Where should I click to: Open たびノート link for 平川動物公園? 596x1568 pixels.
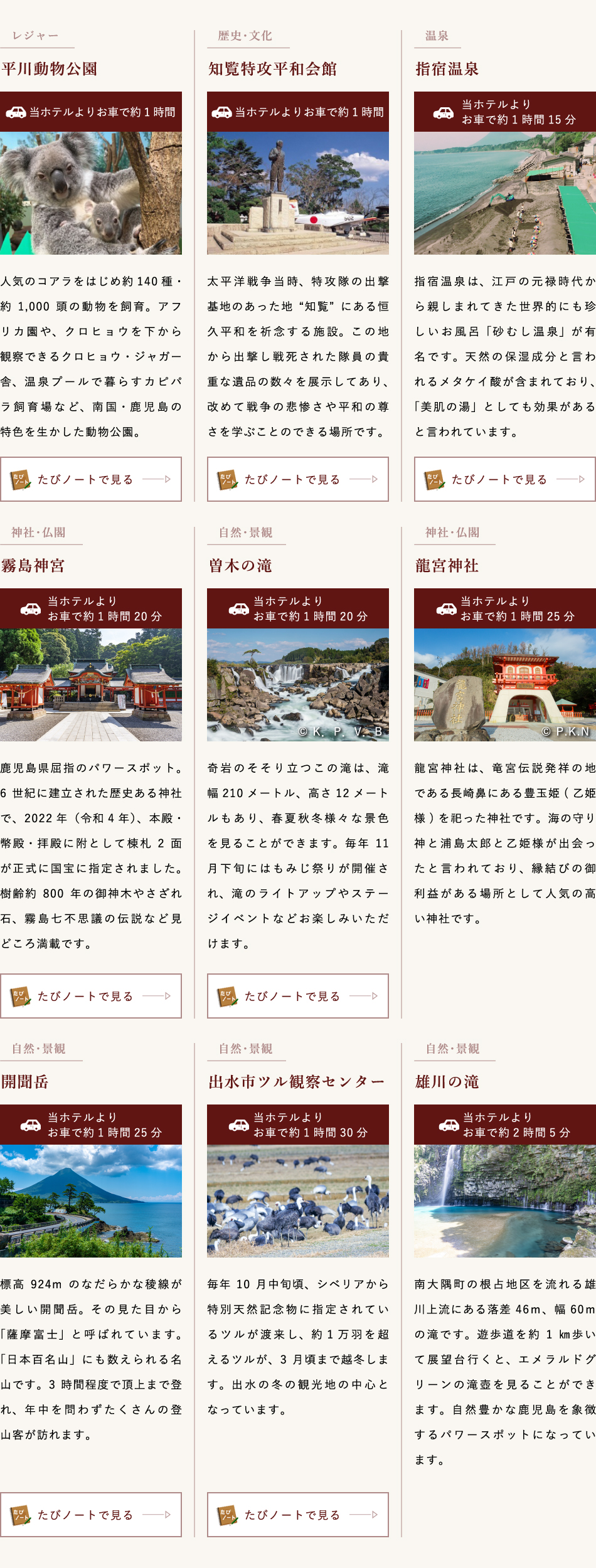(91, 479)
